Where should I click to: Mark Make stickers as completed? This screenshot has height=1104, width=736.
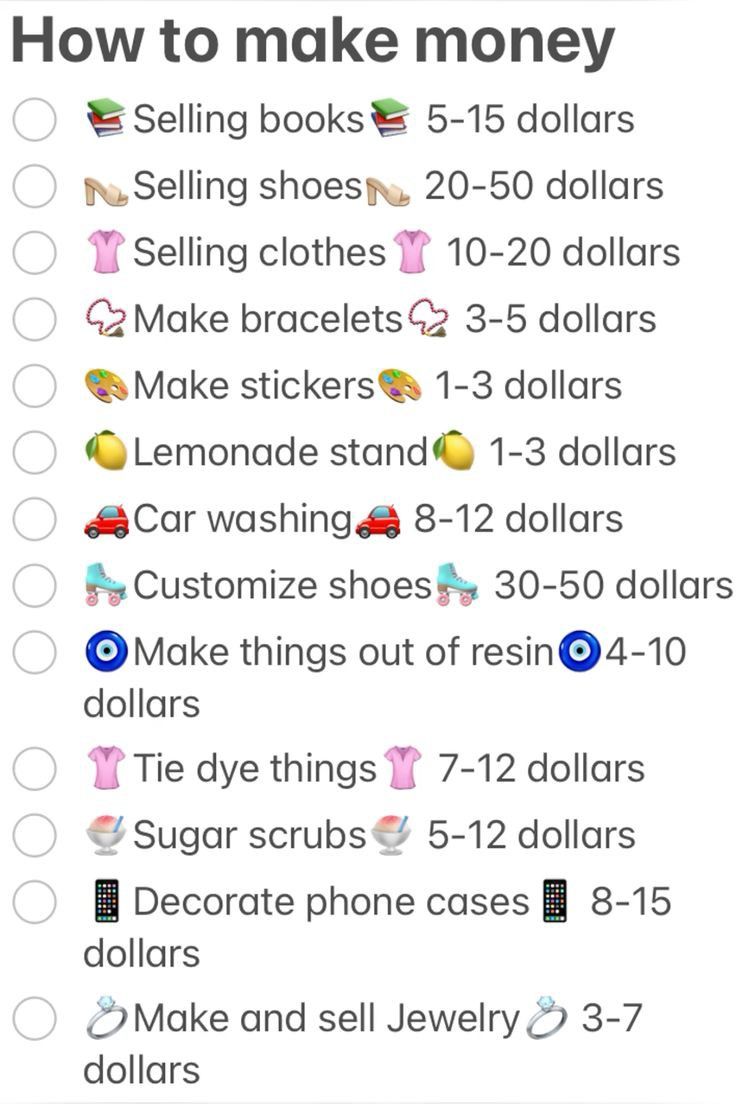(x=35, y=387)
